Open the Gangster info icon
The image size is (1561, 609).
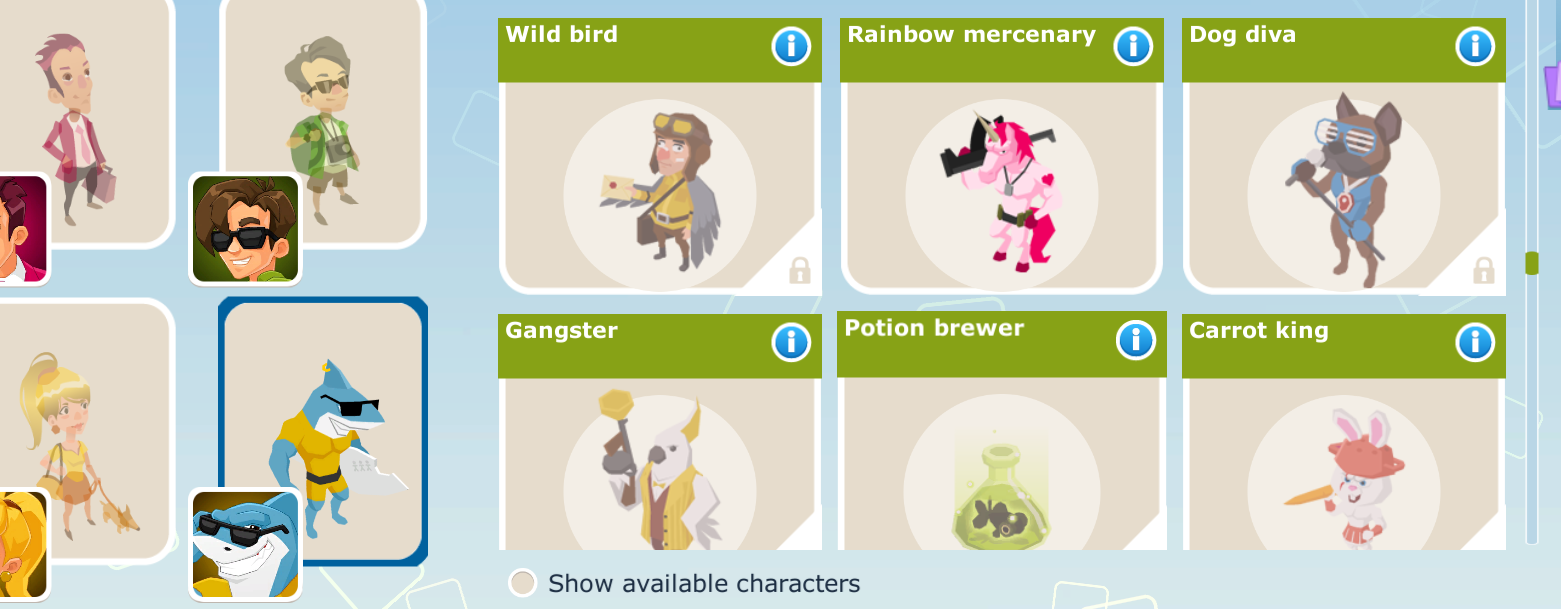[790, 342]
